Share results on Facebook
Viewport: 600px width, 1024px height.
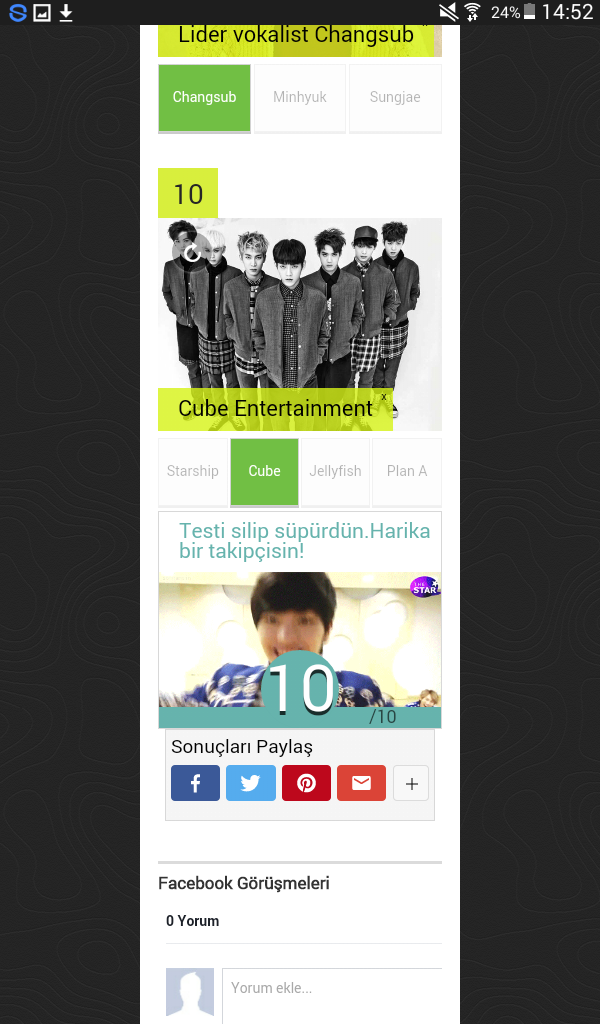(195, 783)
